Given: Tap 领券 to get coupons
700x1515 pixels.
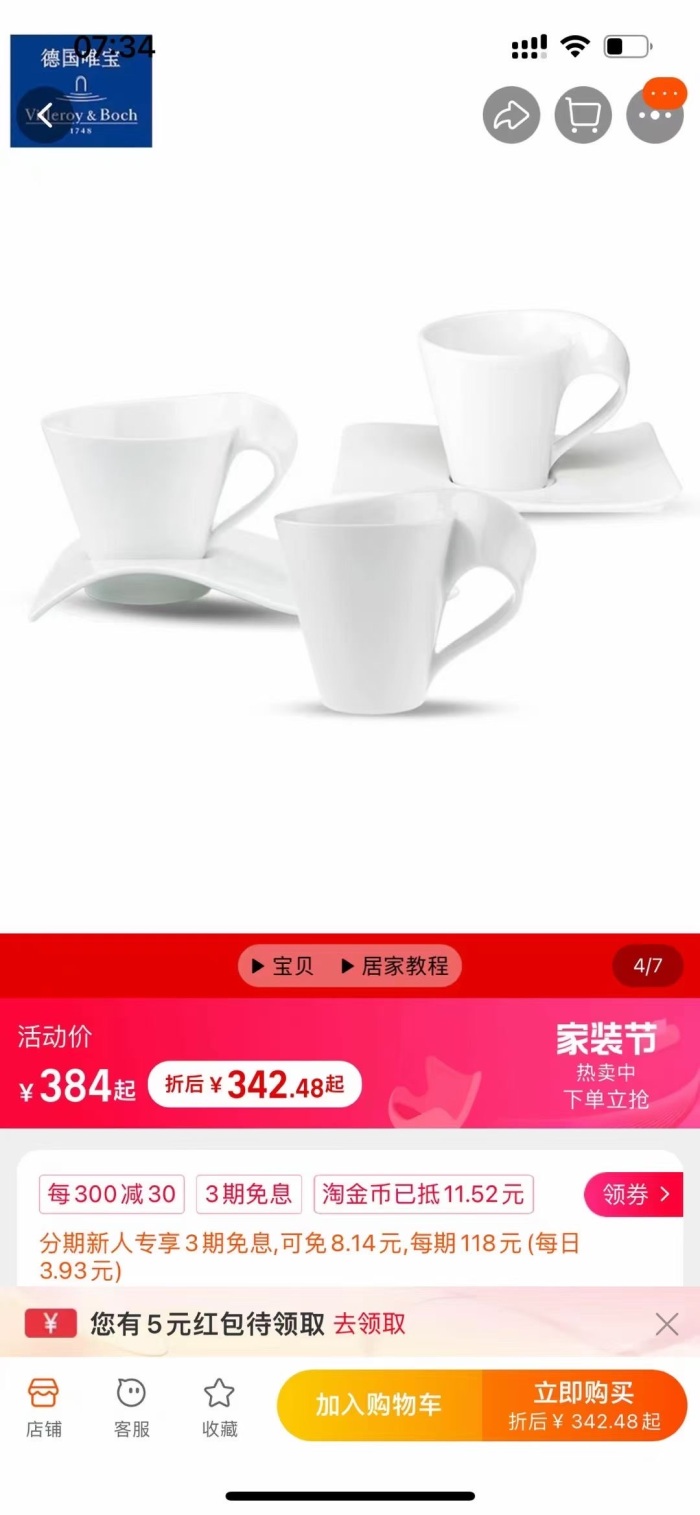Looking at the screenshot, I should tap(633, 1194).
